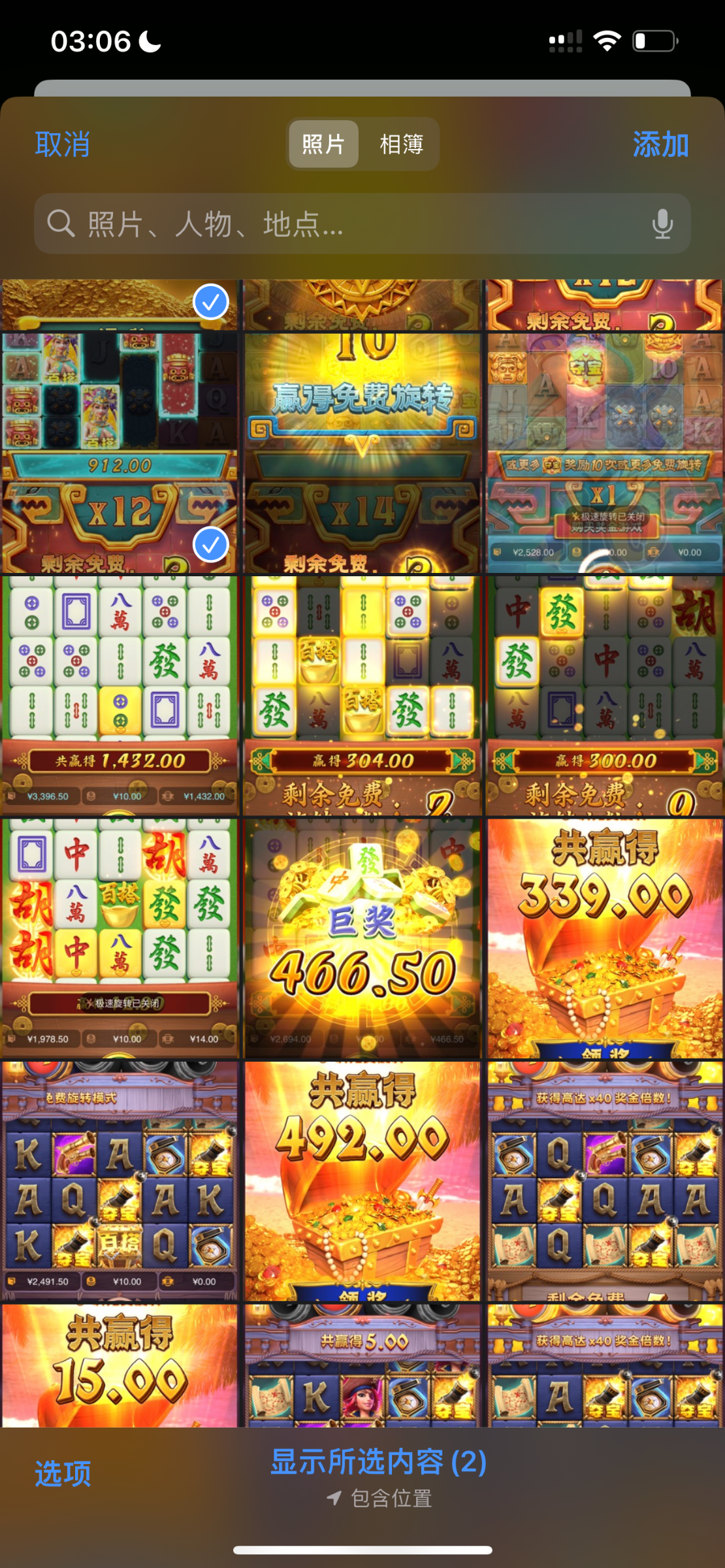Tap 取消 to cancel photo selection
The image size is (725, 1568).
[62, 144]
